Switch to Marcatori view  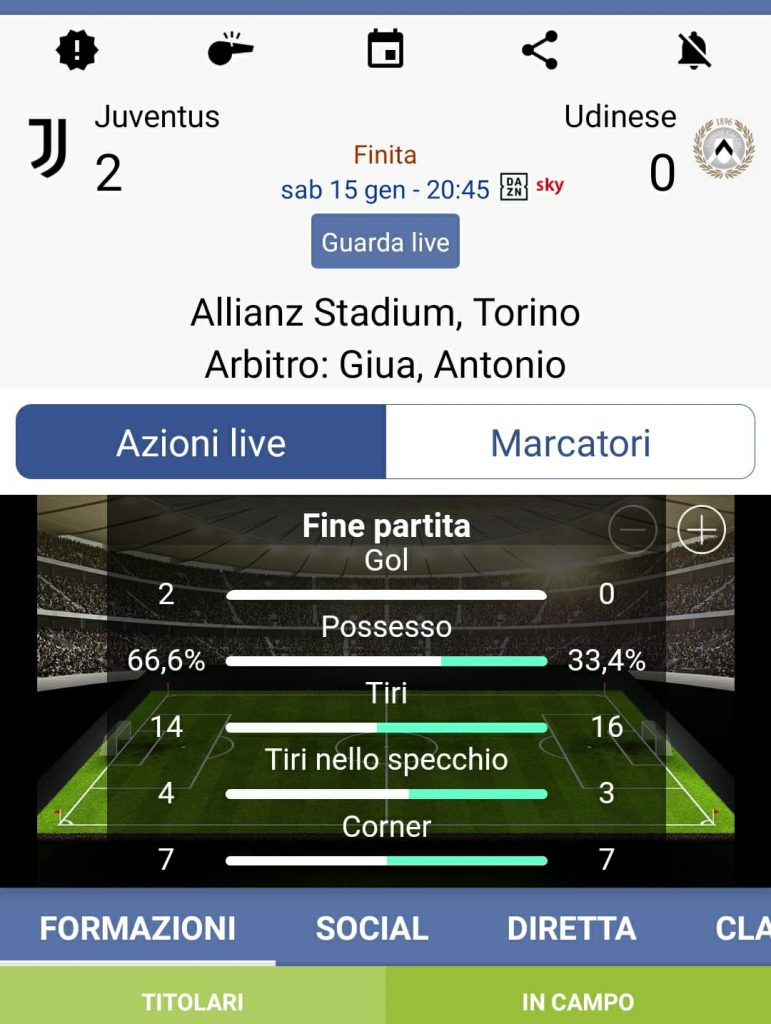click(570, 443)
